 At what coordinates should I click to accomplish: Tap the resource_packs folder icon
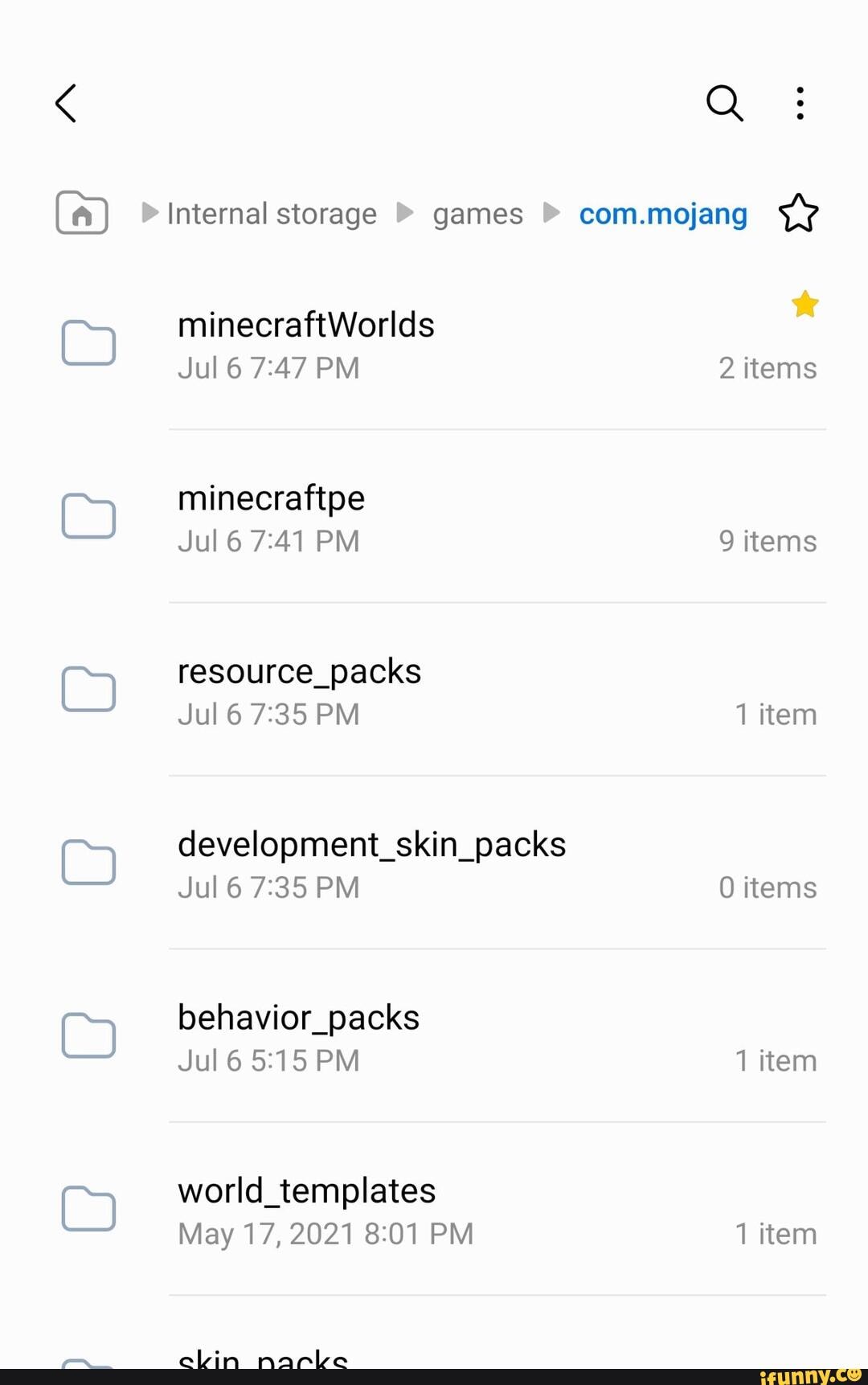(88, 690)
